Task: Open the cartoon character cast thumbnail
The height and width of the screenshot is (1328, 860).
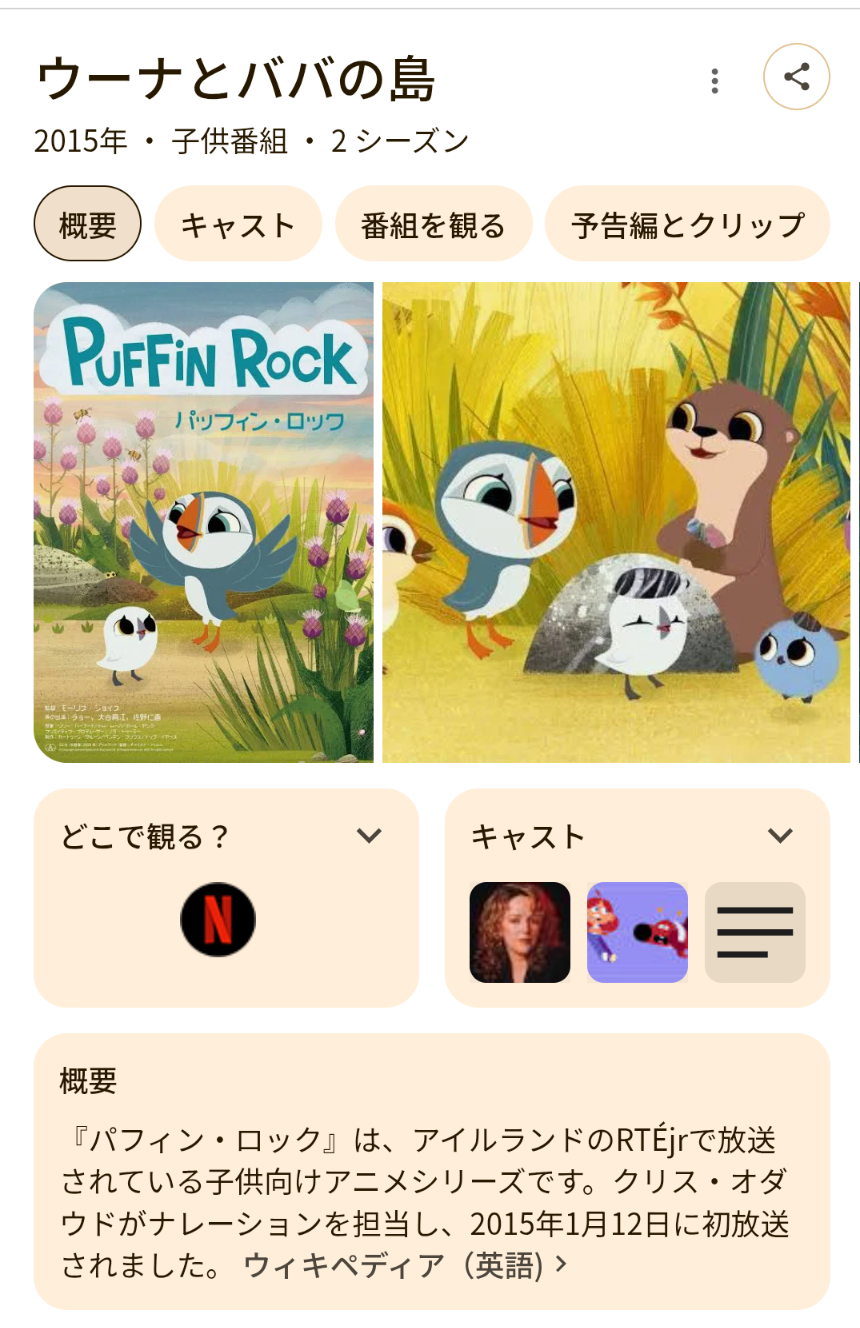Action: 637,932
